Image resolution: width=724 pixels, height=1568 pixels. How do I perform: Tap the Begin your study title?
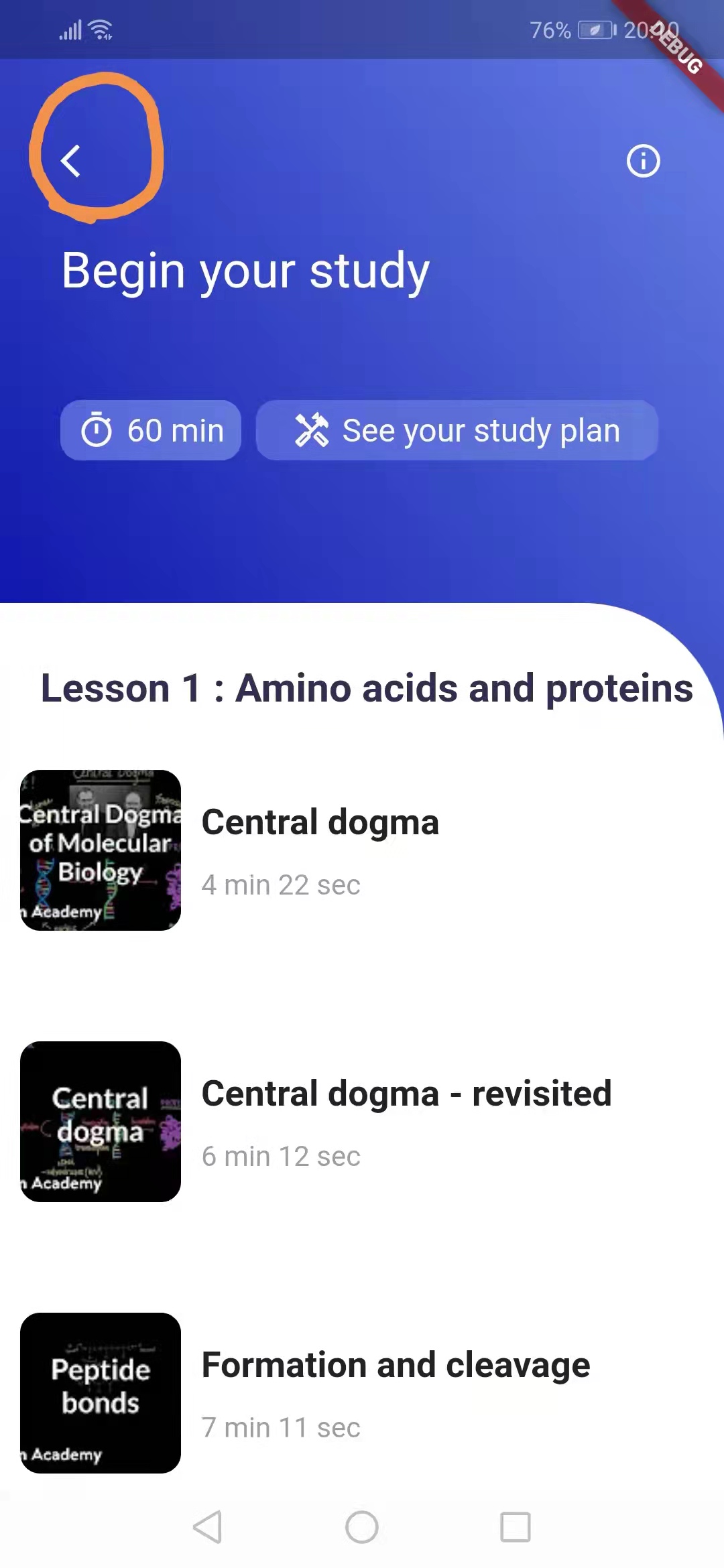tap(245, 270)
